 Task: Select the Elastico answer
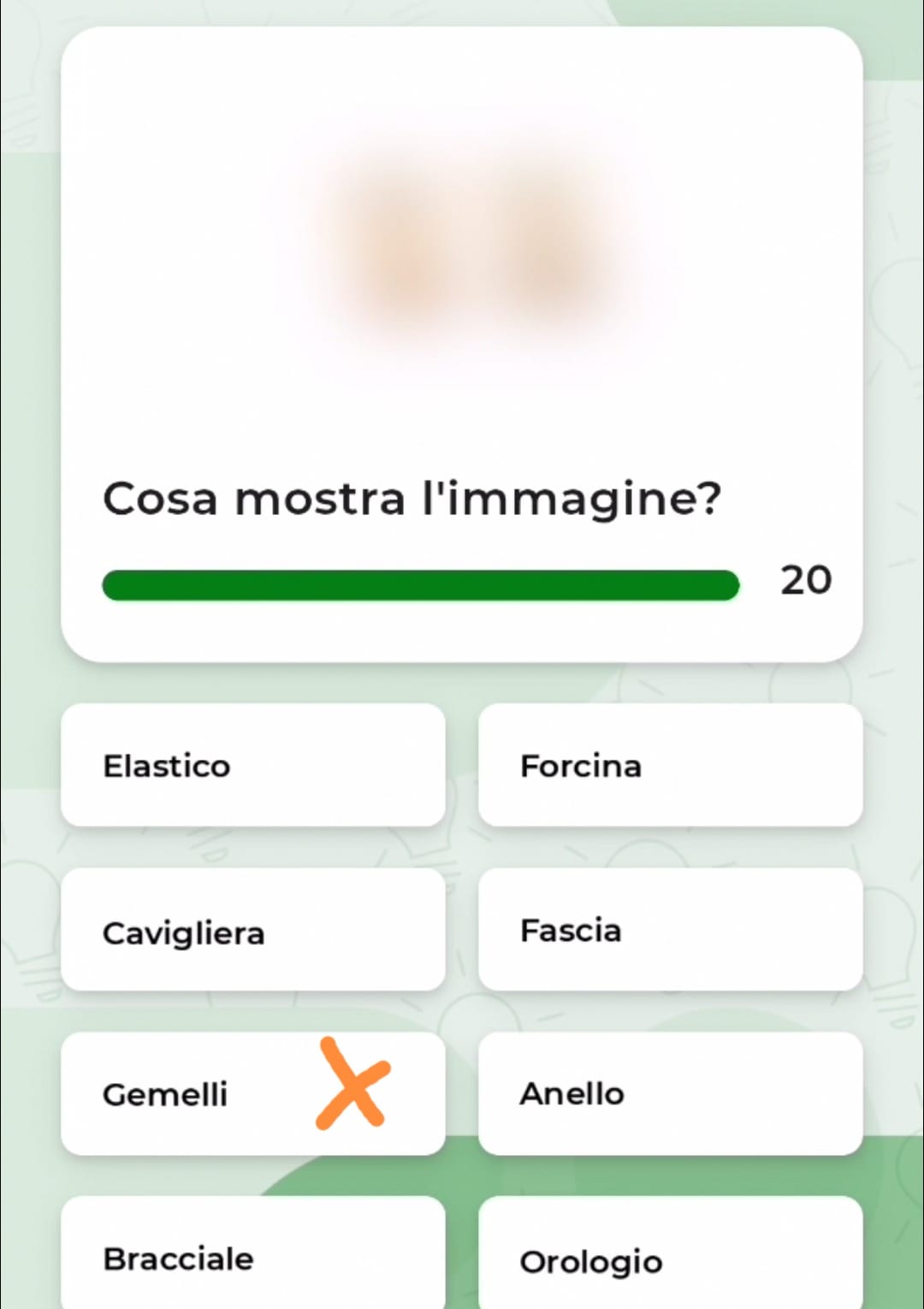point(252,765)
